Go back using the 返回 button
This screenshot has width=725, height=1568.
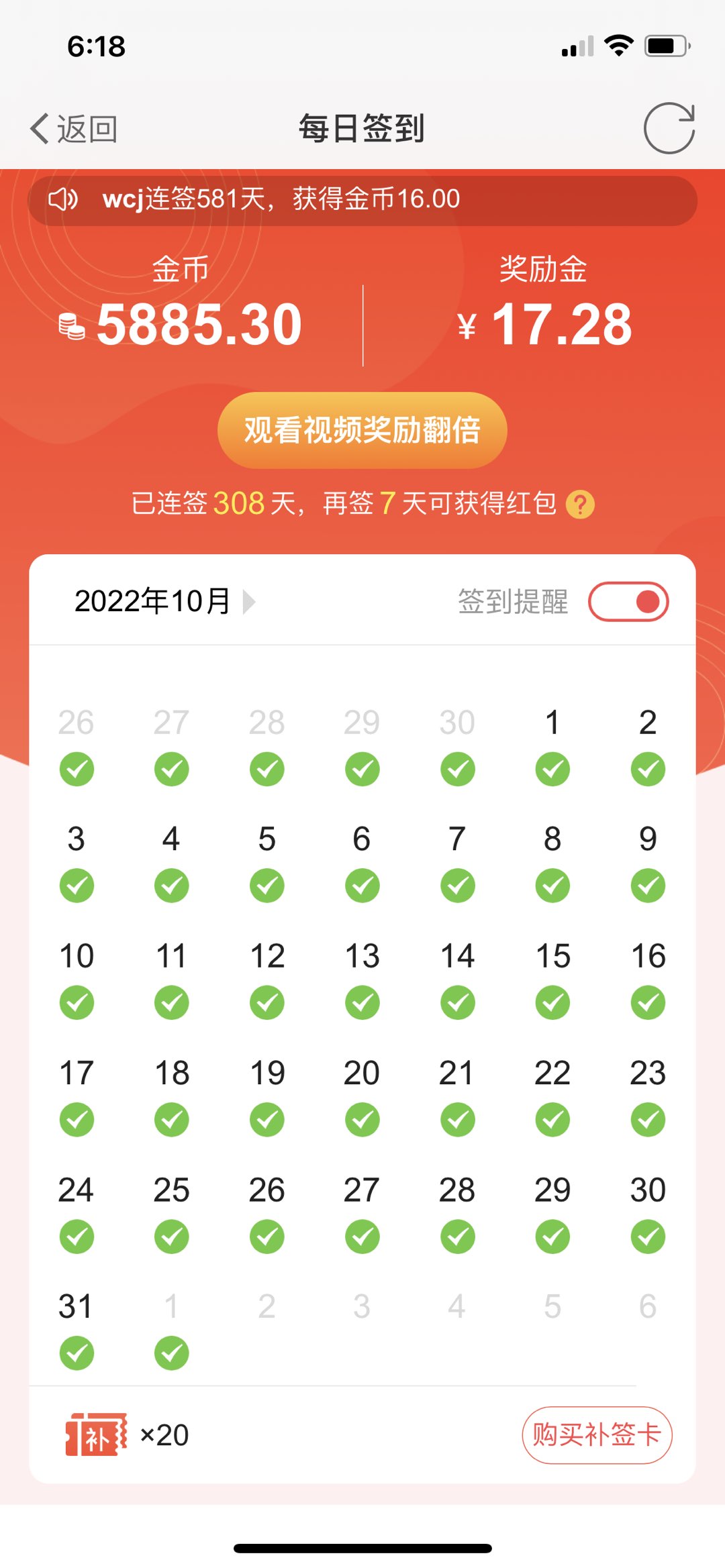[x=74, y=128]
